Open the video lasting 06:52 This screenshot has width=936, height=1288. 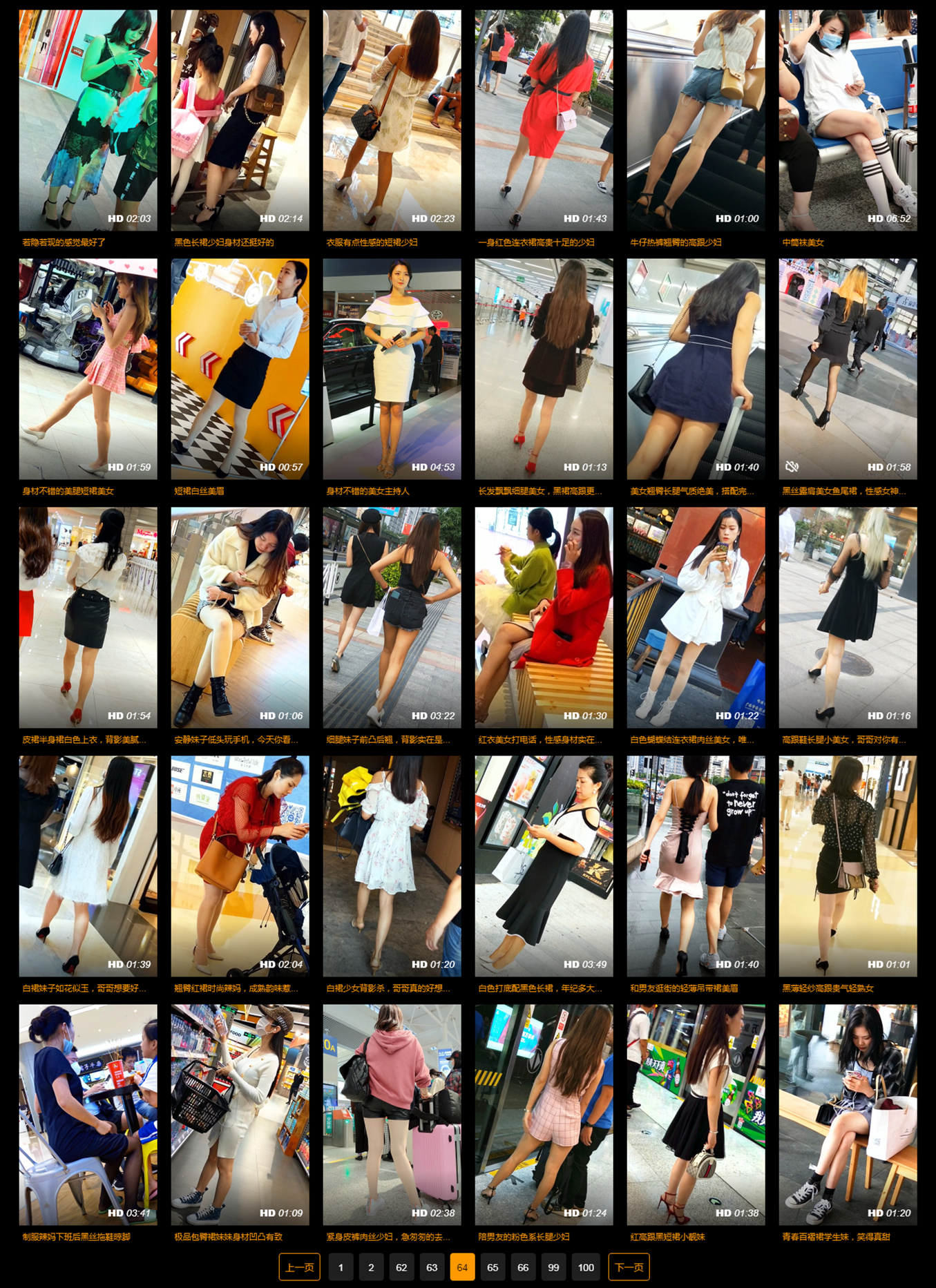848,120
